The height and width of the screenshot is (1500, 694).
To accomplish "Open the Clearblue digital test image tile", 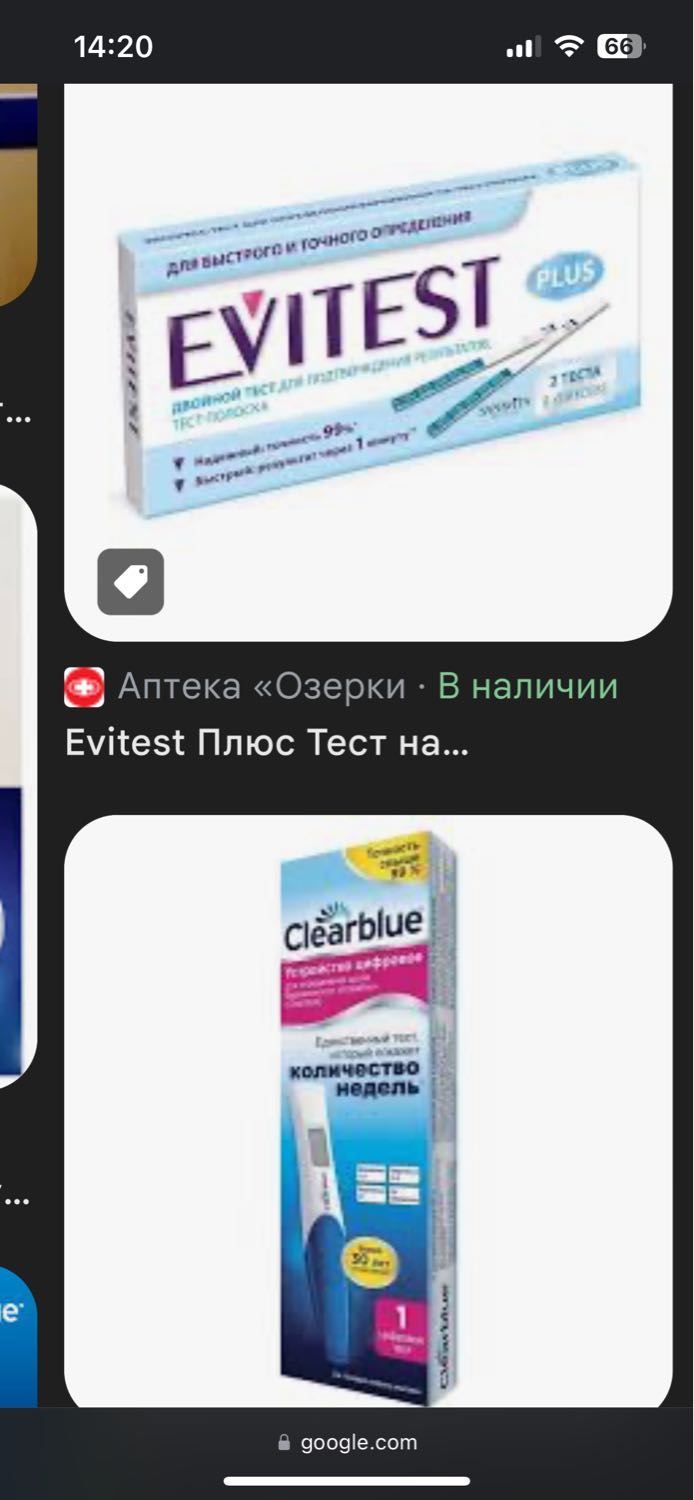I will [368, 1111].
